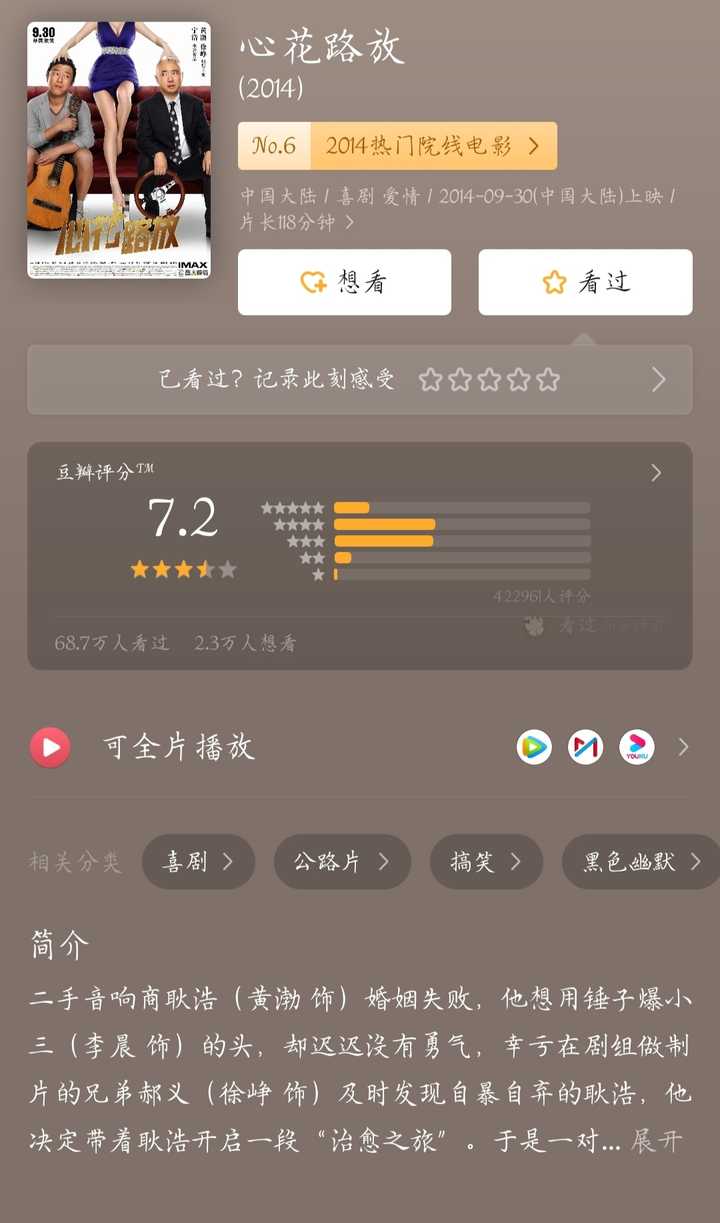
Task: Select the 公路片 category chip
Action: pos(342,862)
